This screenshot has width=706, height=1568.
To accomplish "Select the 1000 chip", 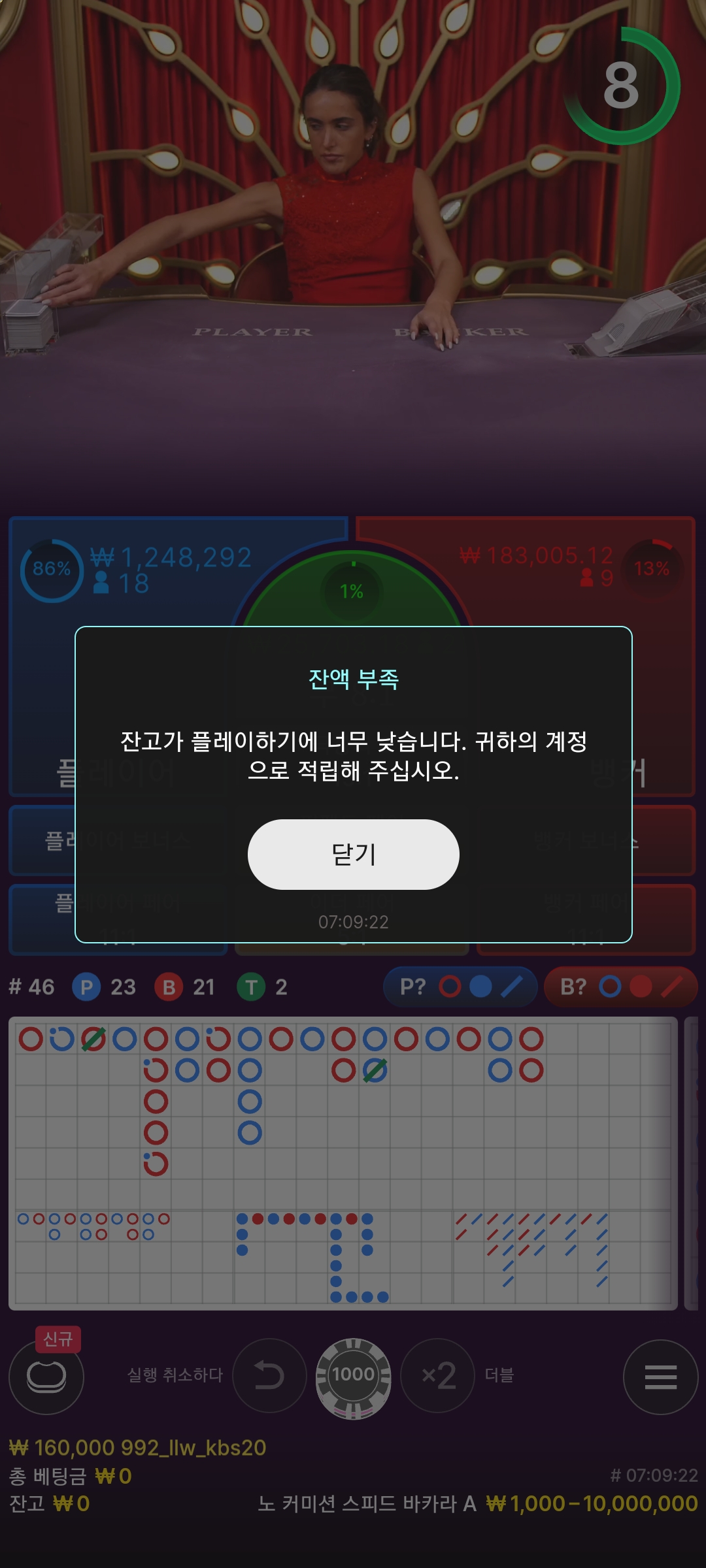I will point(353,1378).
